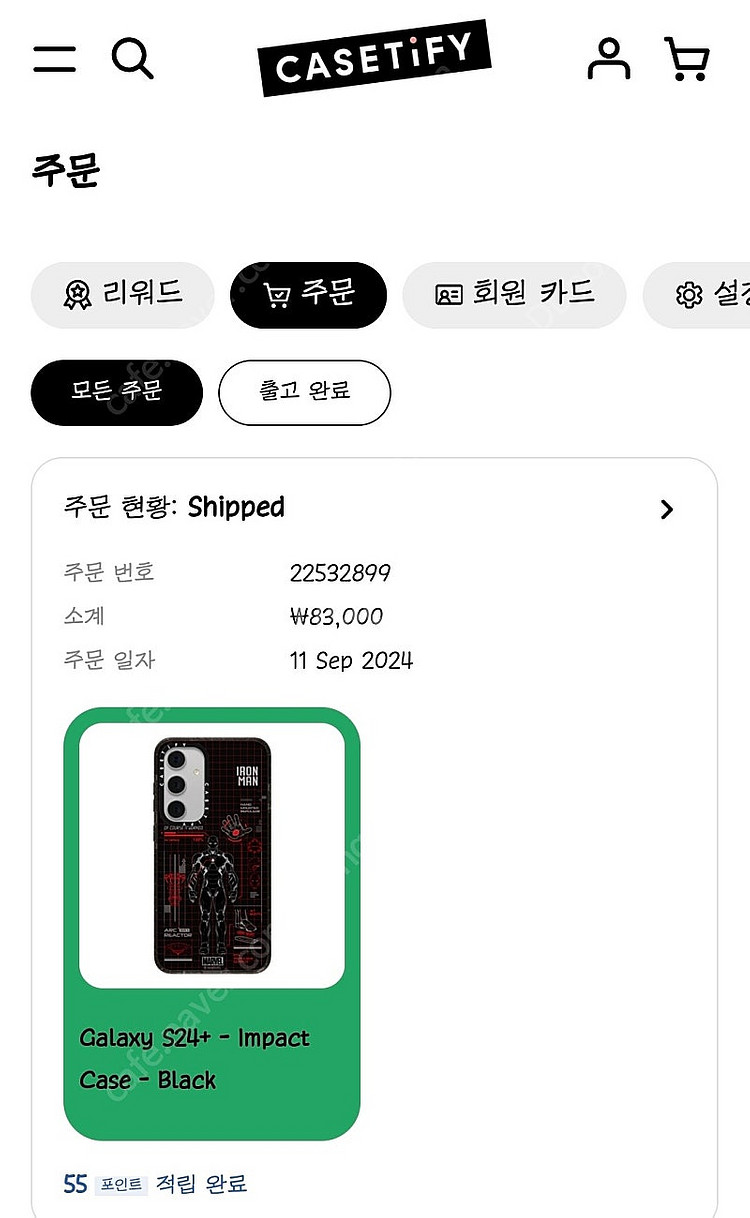Enable the 출고 완료 filter
Viewport: 750px width, 1218px height.
(x=304, y=393)
